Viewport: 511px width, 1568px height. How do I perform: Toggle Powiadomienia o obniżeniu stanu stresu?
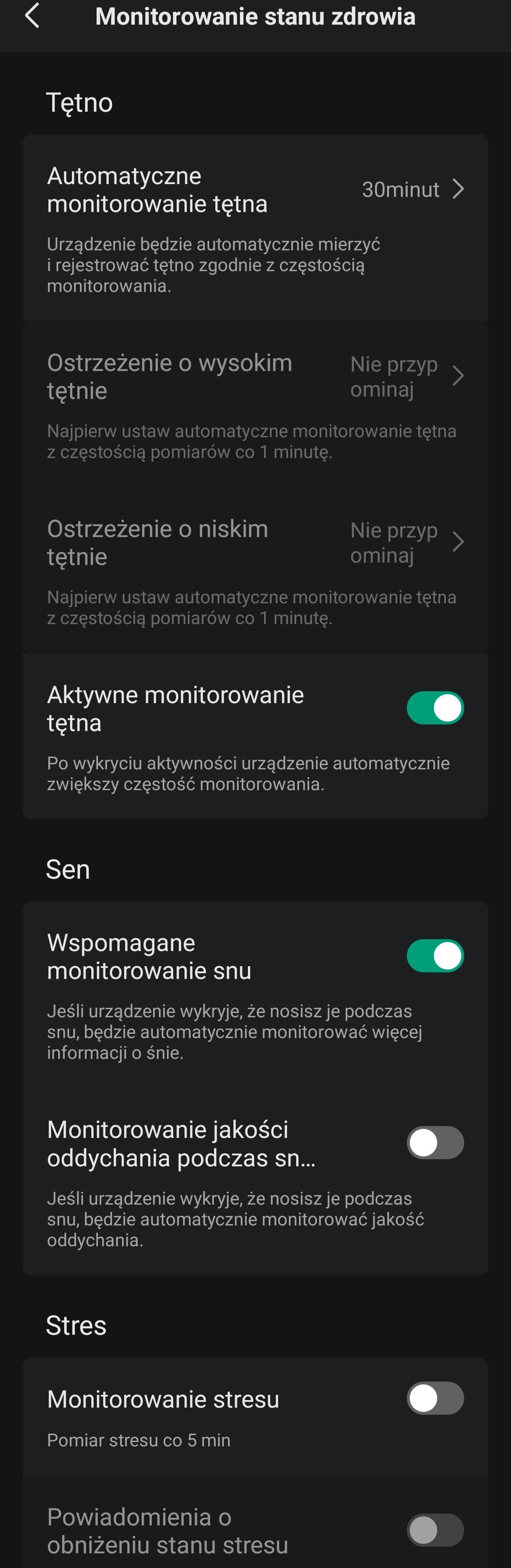pos(435,1530)
